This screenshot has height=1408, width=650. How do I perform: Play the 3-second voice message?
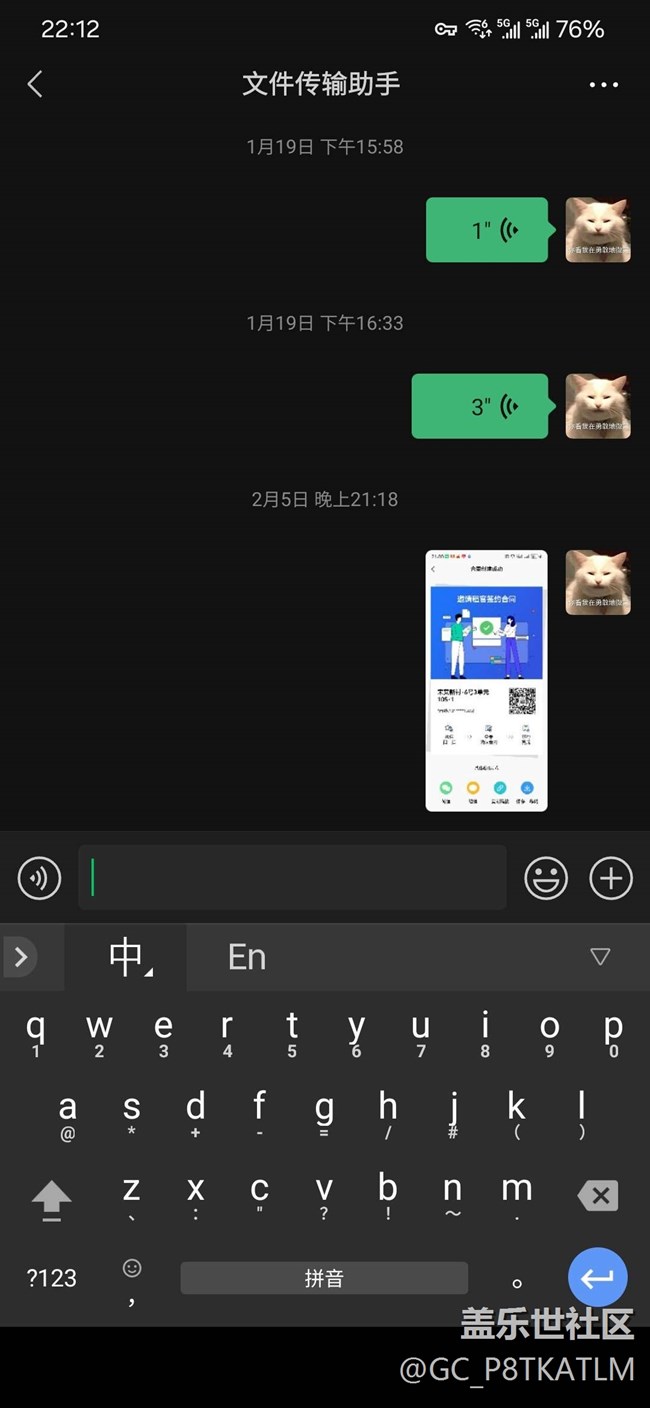(x=480, y=406)
